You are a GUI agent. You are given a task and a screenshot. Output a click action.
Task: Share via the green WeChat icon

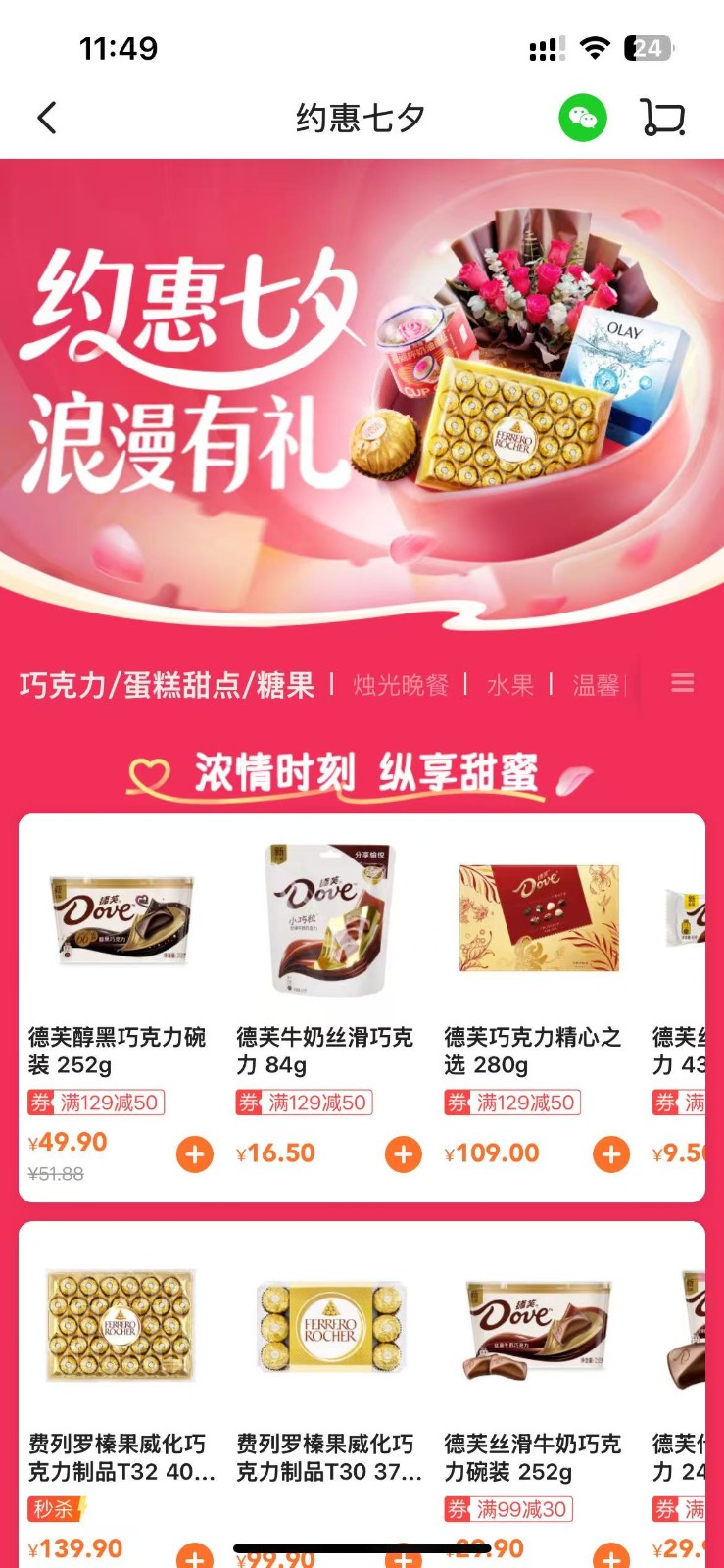pos(583,119)
